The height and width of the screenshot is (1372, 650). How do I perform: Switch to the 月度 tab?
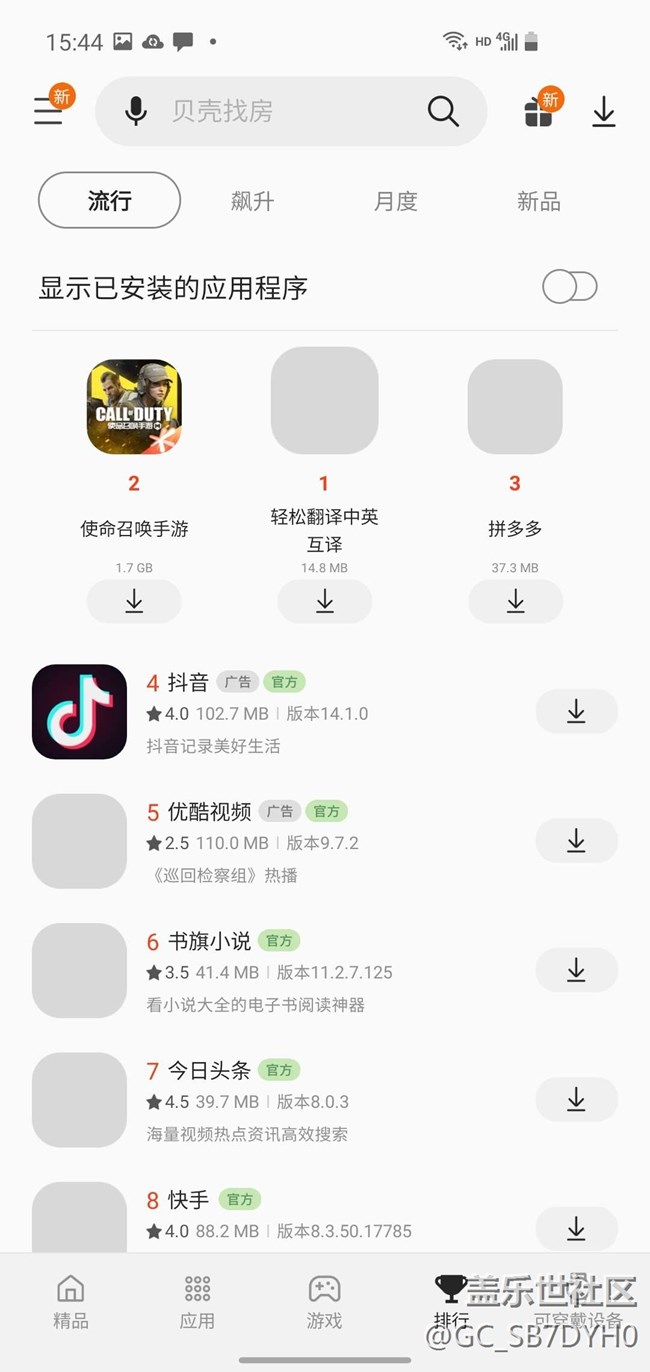click(395, 201)
